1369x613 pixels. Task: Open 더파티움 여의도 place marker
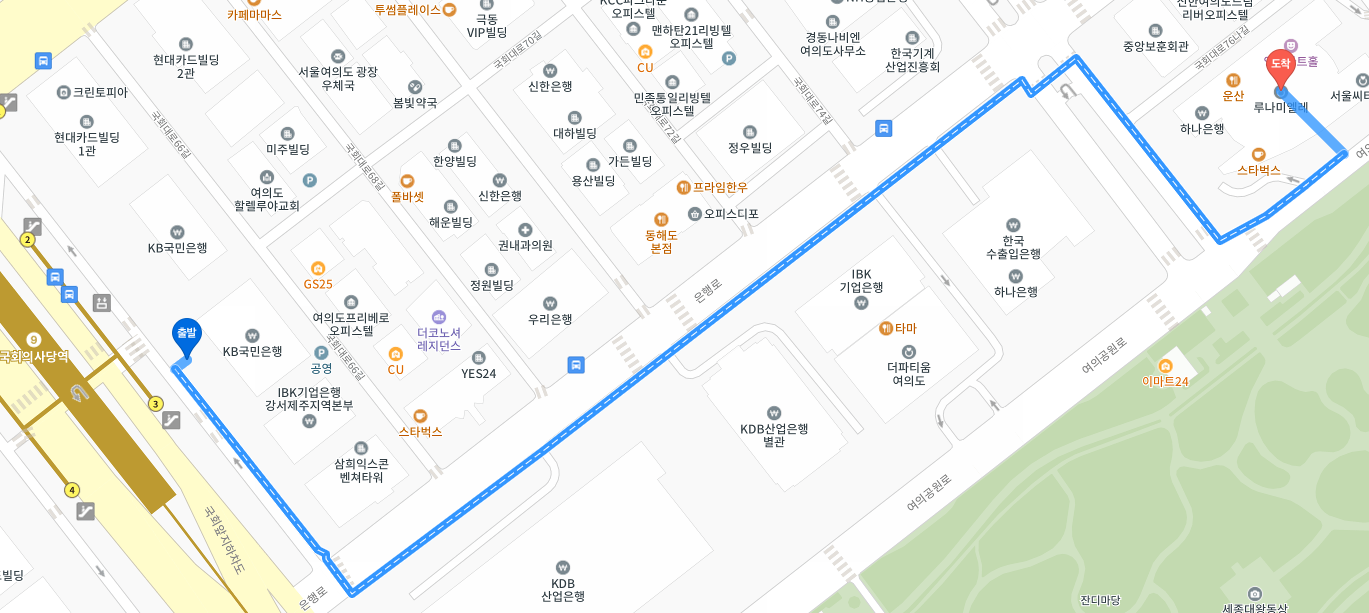pyautogui.click(x=908, y=352)
